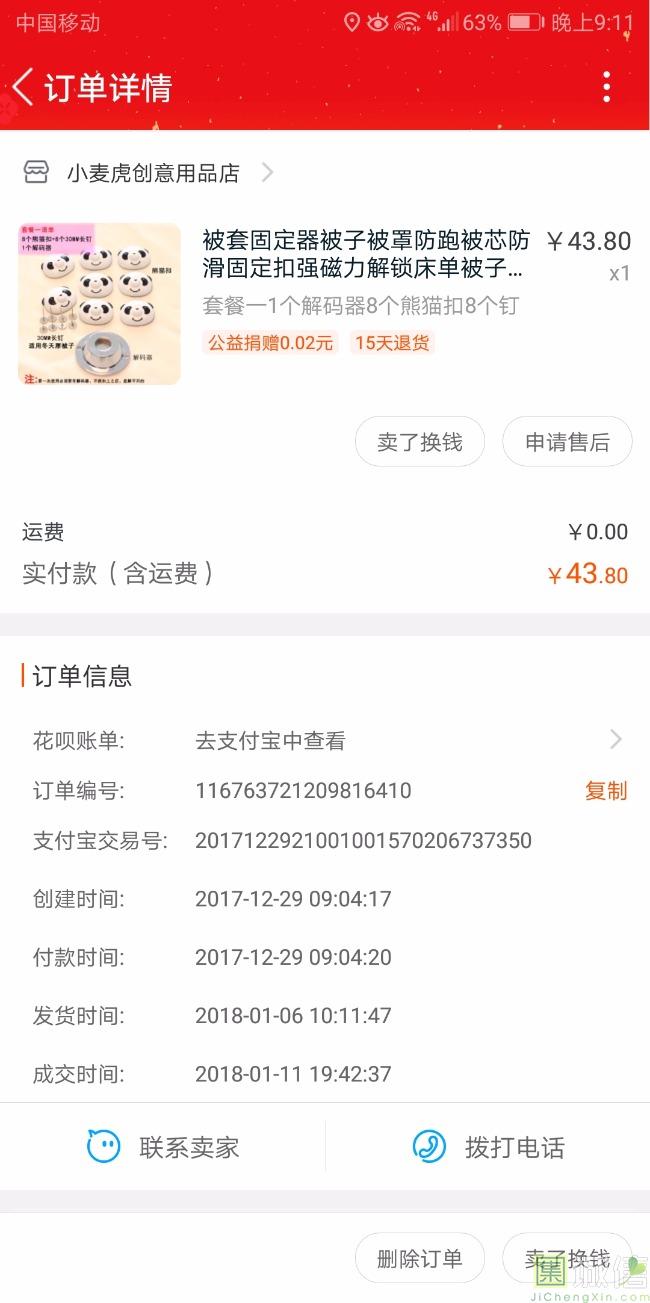This screenshot has height=1303, width=650.
Task: Open the three-dot overflow menu
Action: pos(606,88)
